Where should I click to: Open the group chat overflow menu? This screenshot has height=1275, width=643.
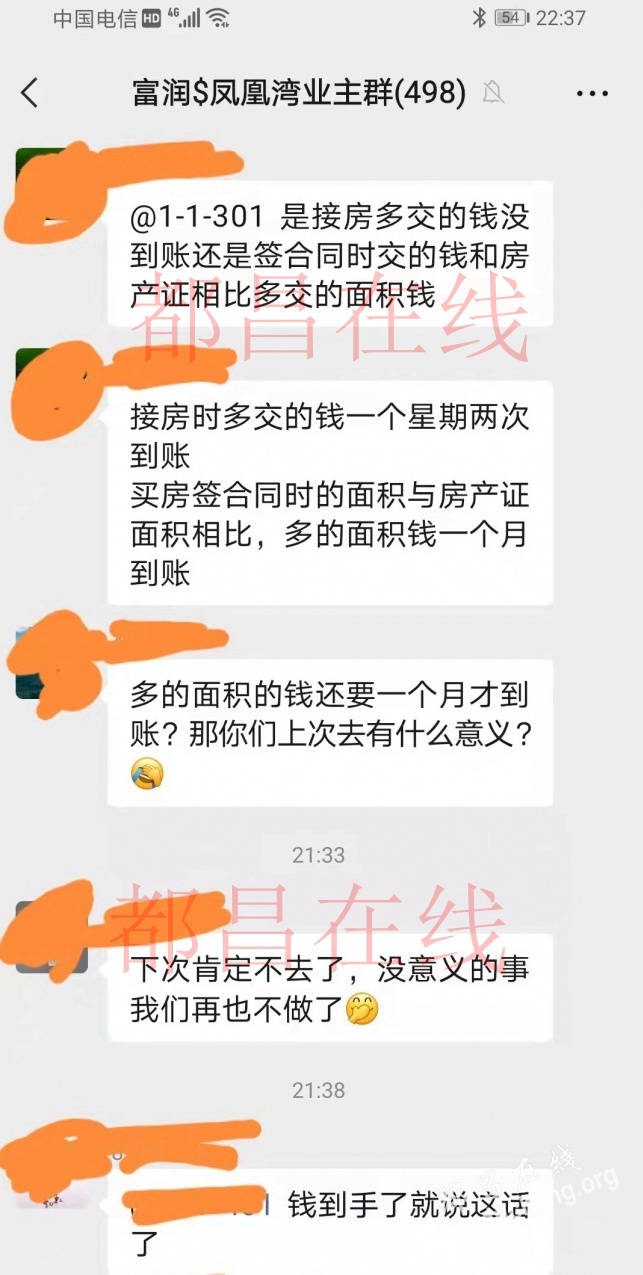(592, 94)
